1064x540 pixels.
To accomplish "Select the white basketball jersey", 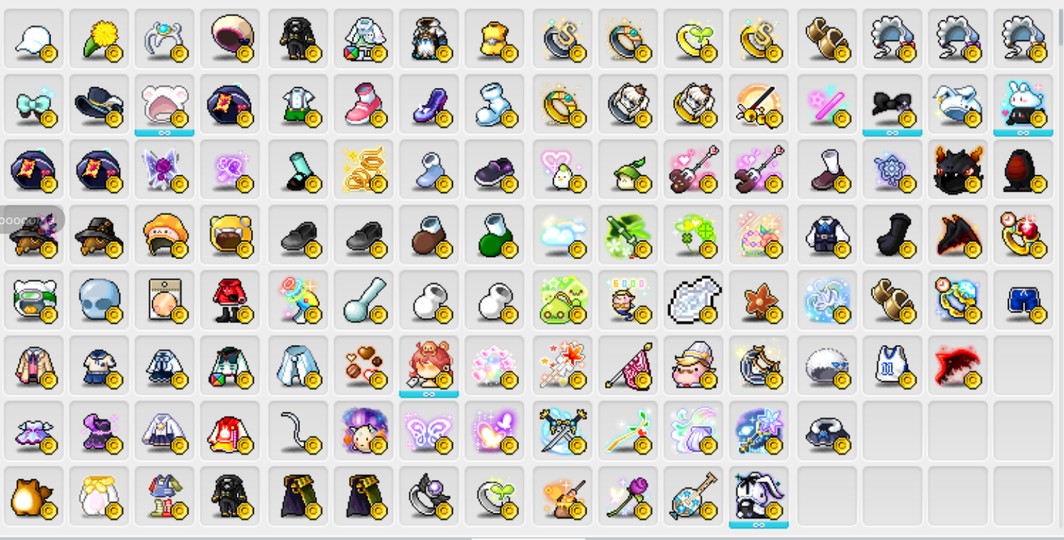I will point(890,364).
